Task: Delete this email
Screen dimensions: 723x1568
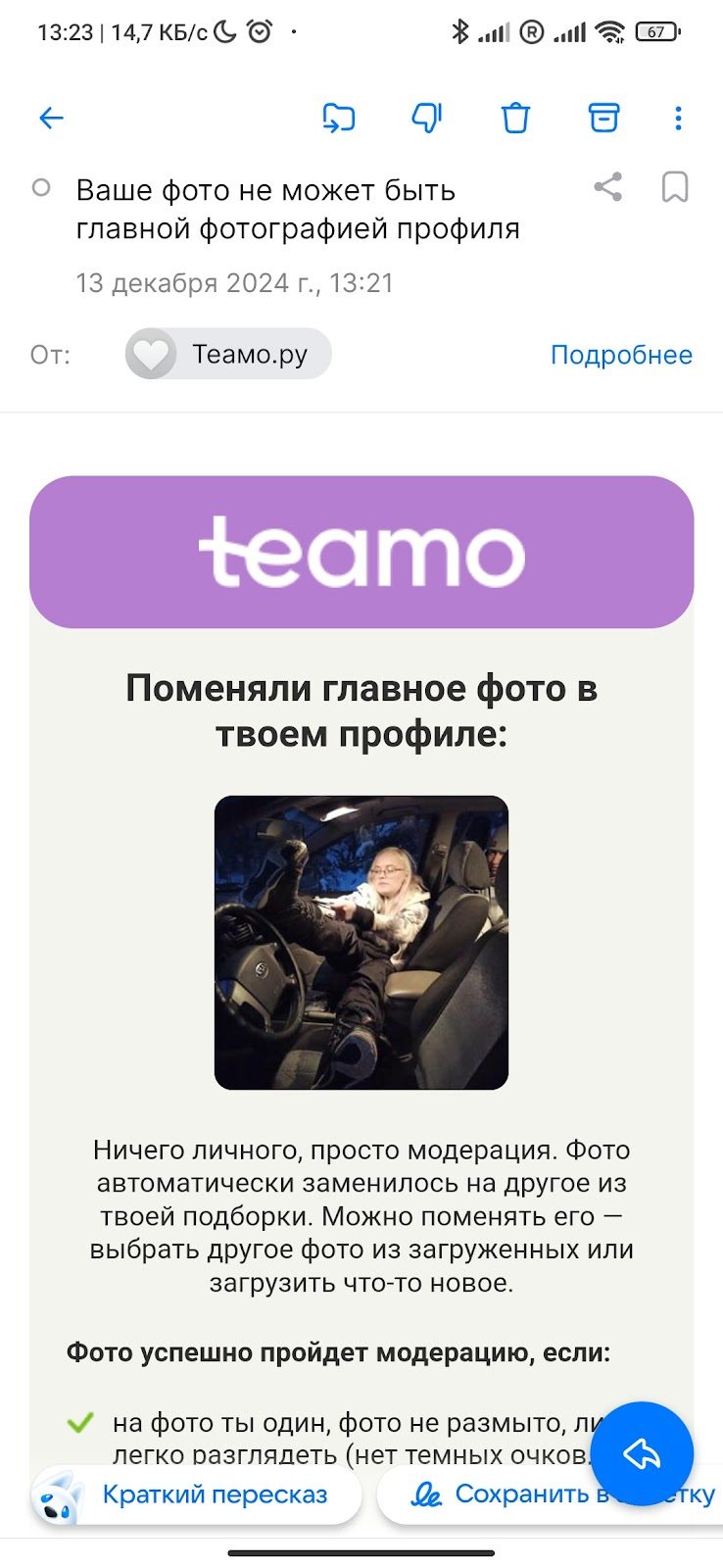Action: click(515, 119)
